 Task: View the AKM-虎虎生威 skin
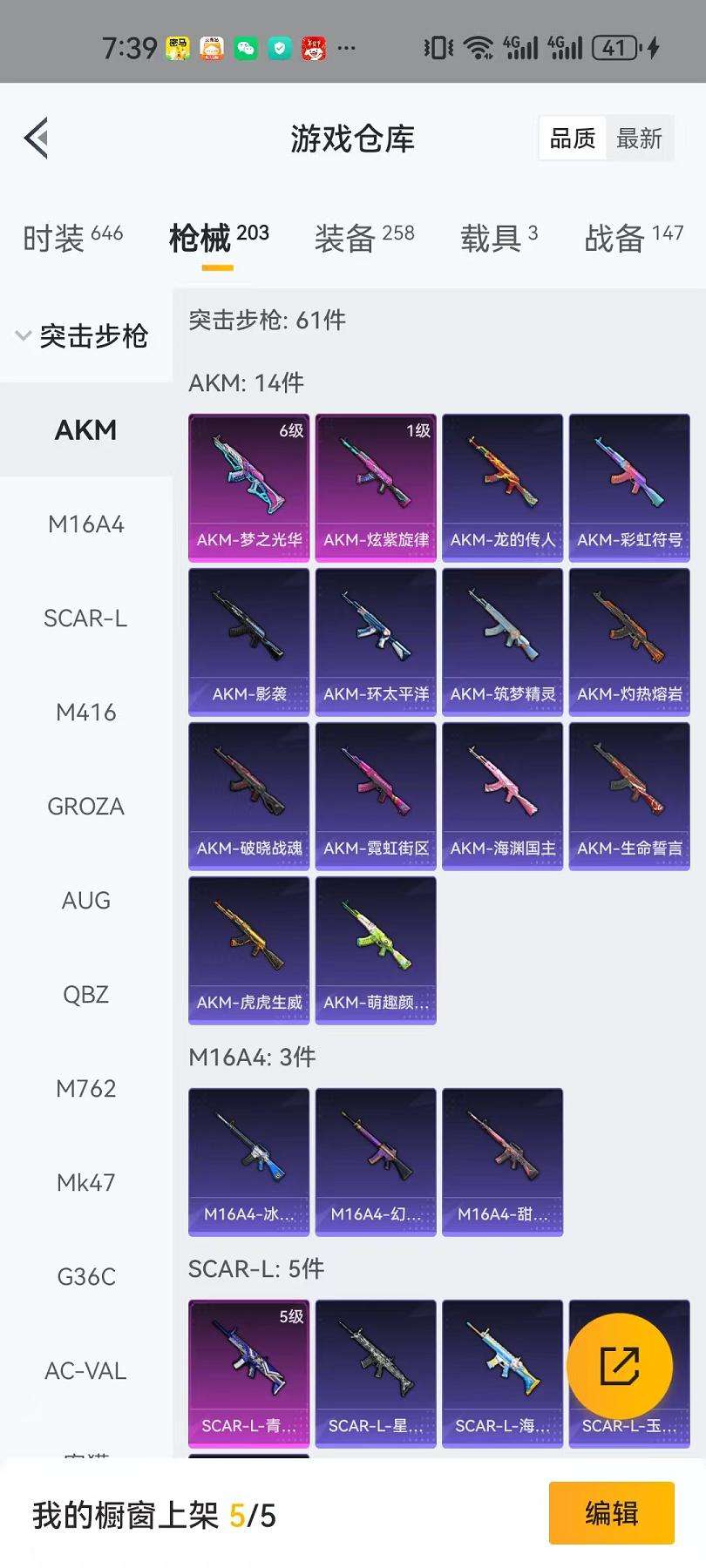(249, 950)
